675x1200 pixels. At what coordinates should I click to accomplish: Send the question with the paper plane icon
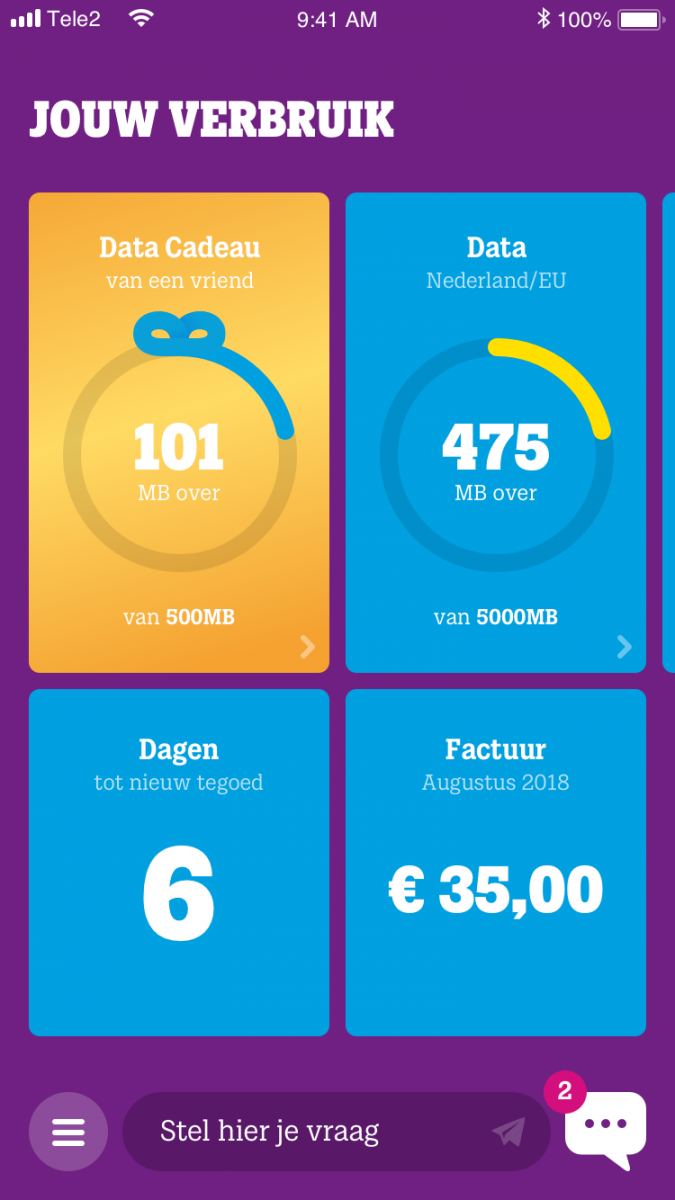tap(509, 1132)
